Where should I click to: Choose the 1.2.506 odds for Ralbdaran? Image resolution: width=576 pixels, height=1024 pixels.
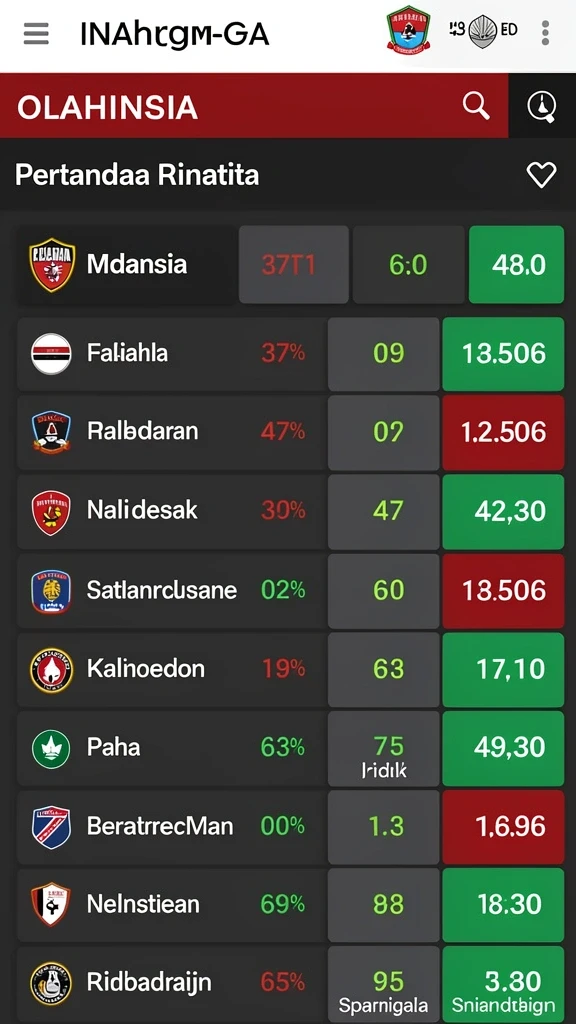(503, 432)
